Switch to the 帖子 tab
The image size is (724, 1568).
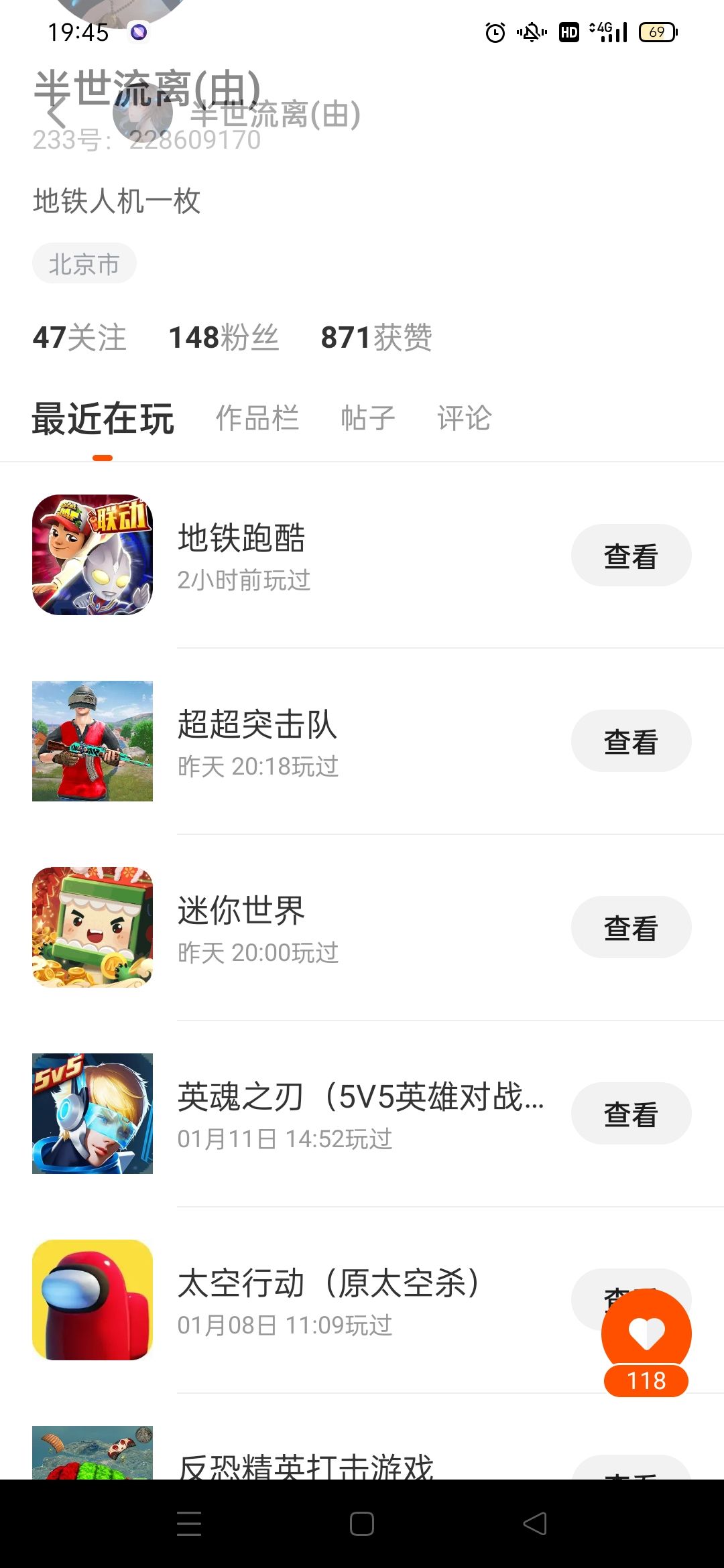pyautogui.click(x=368, y=418)
